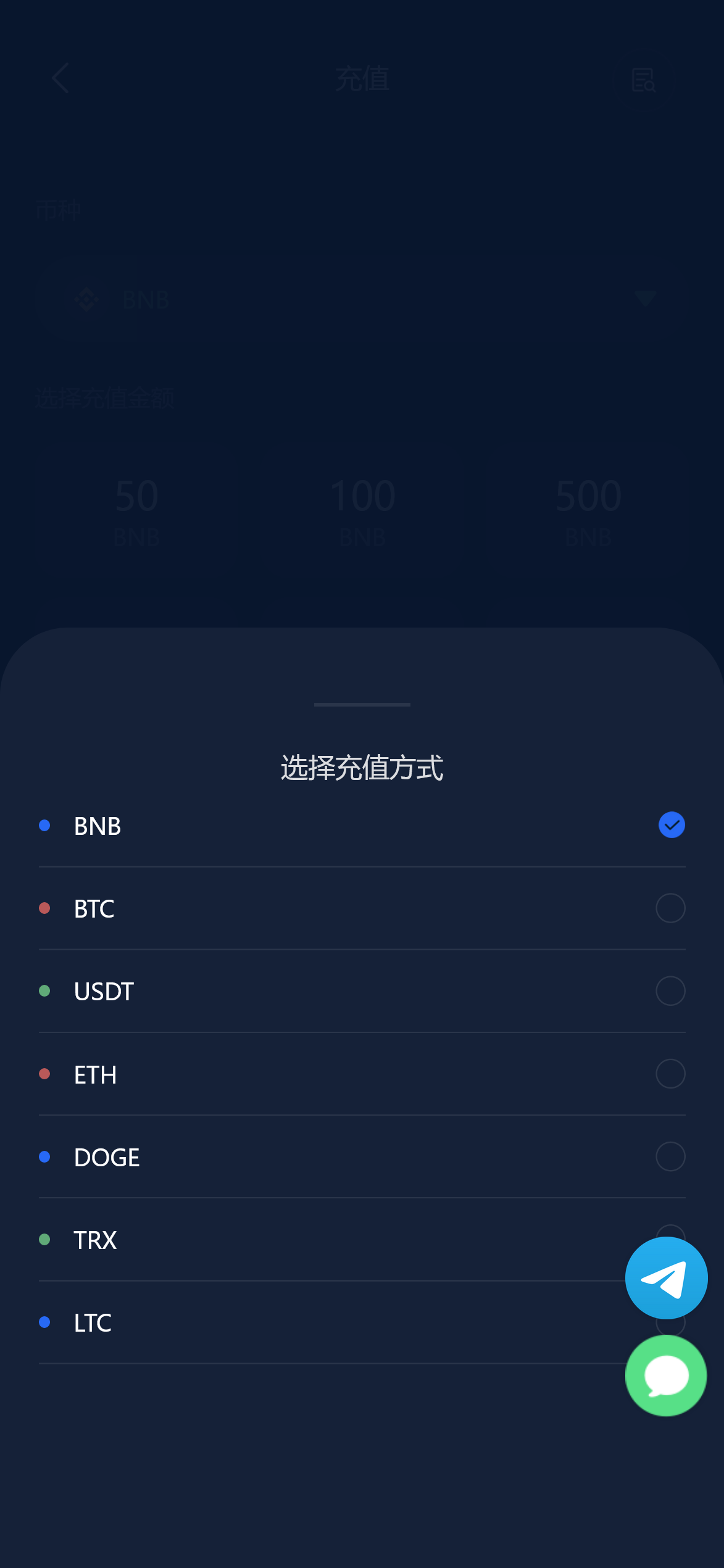This screenshot has width=724, height=1568.
Task: Choose BTC as the recharge method
Action: [x=362, y=908]
